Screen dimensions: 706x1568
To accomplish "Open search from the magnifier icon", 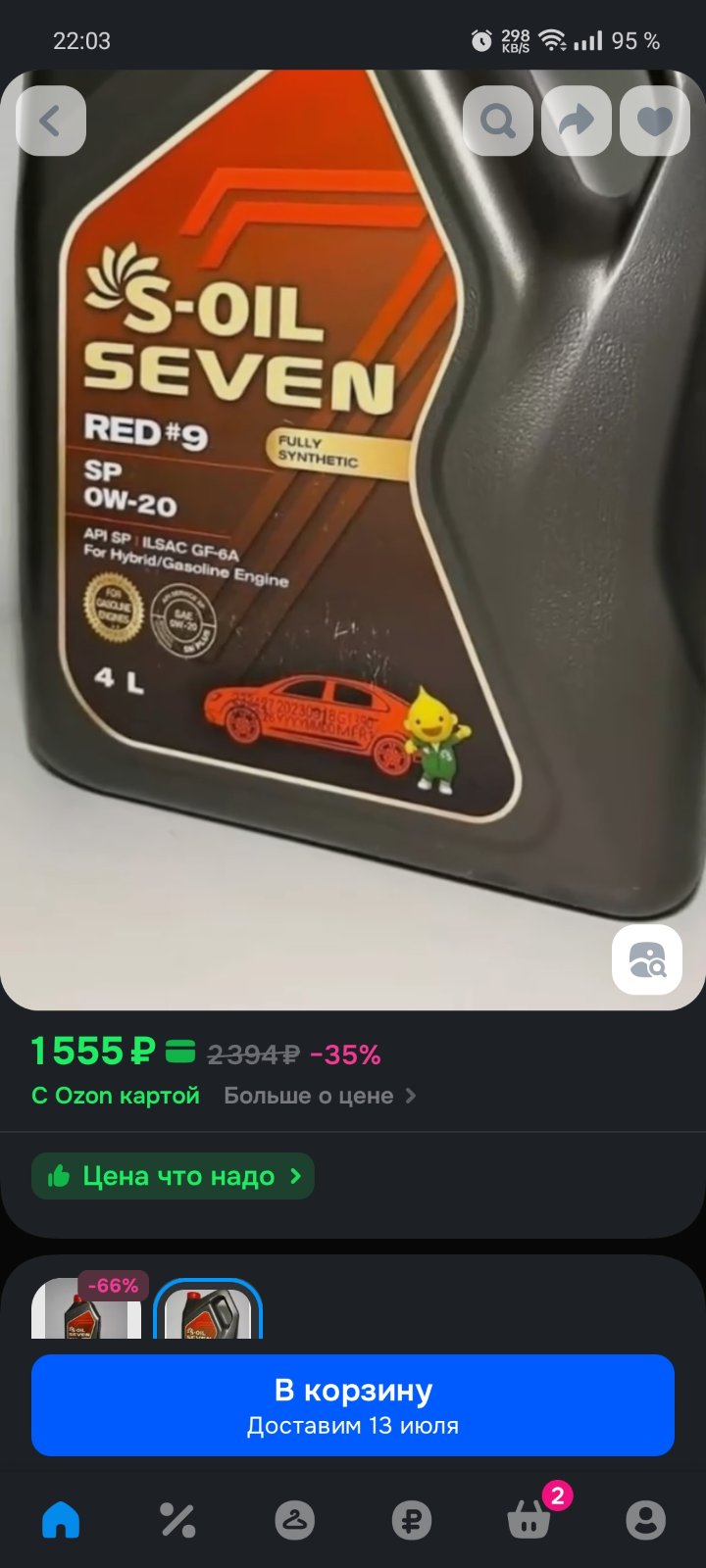I will pyautogui.click(x=498, y=122).
